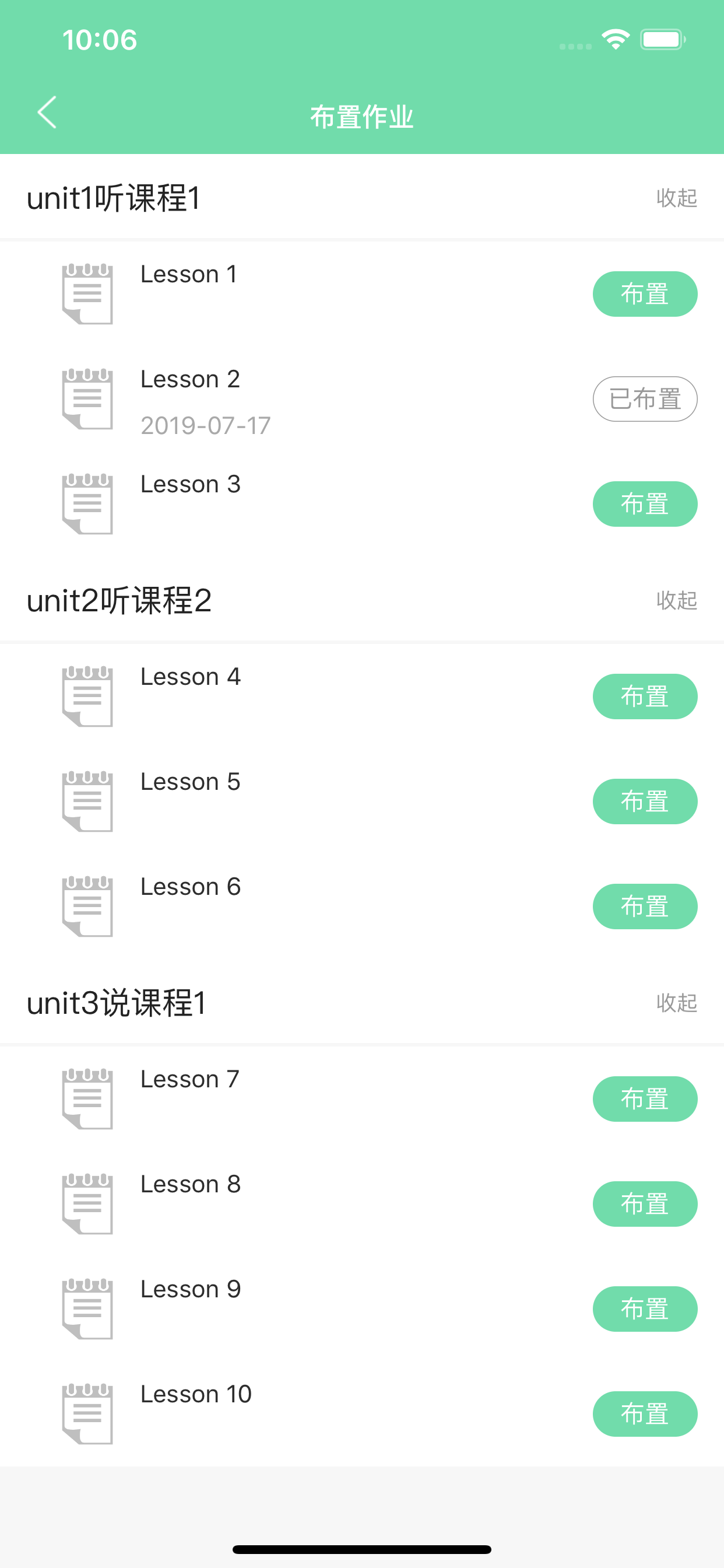
Task: Assign Lesson 3 as homework
Action: (645, 504)
